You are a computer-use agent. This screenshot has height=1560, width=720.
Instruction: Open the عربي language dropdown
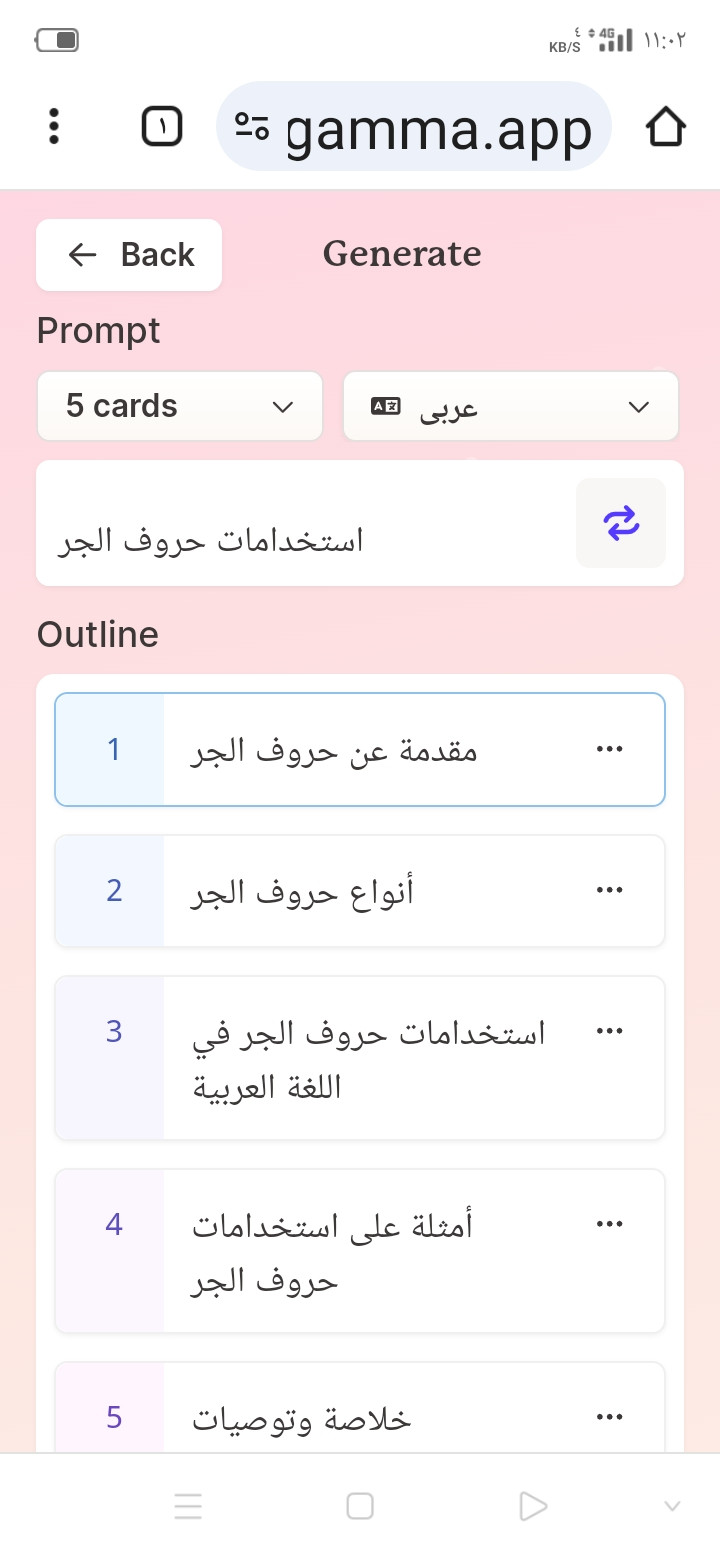510,406
